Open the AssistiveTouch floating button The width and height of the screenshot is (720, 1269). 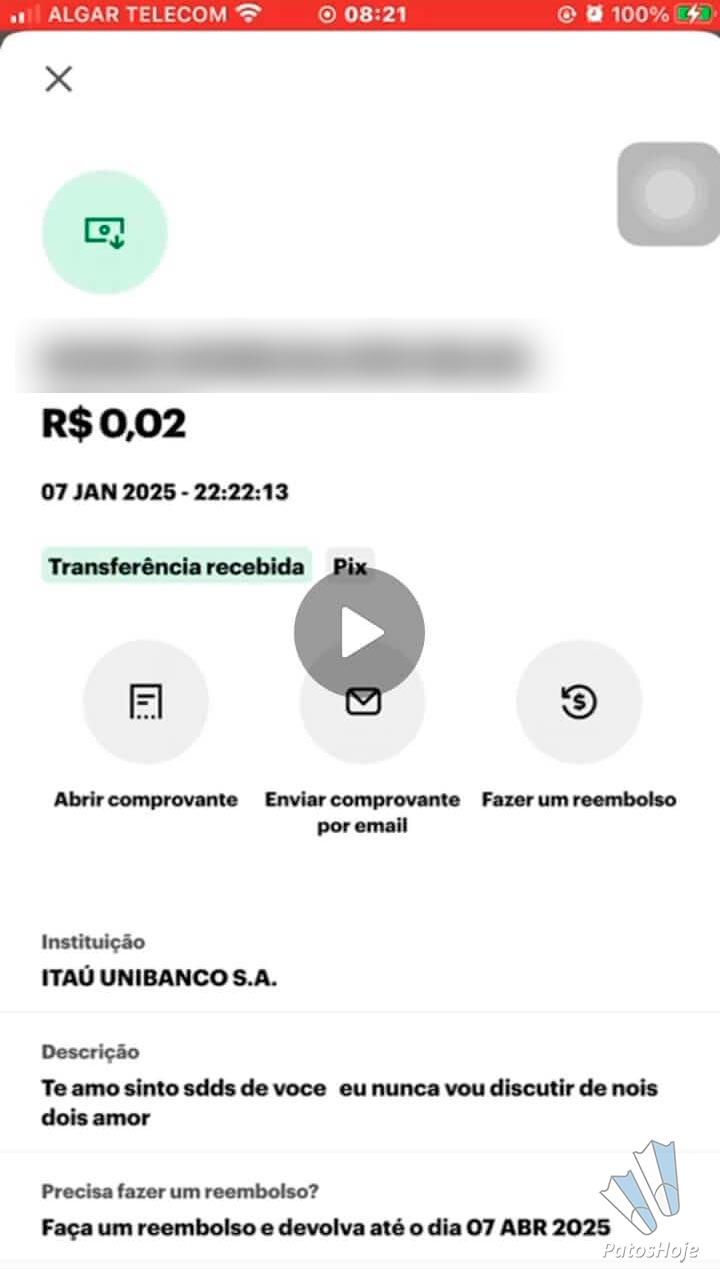tap(669, 194)
